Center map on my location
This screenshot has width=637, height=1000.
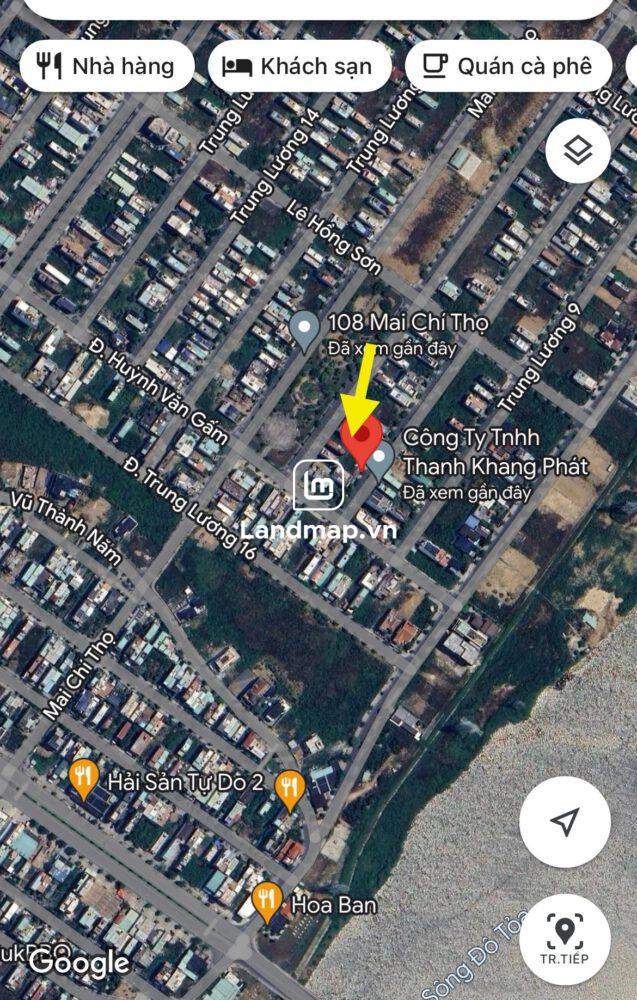tap(565, 822)
